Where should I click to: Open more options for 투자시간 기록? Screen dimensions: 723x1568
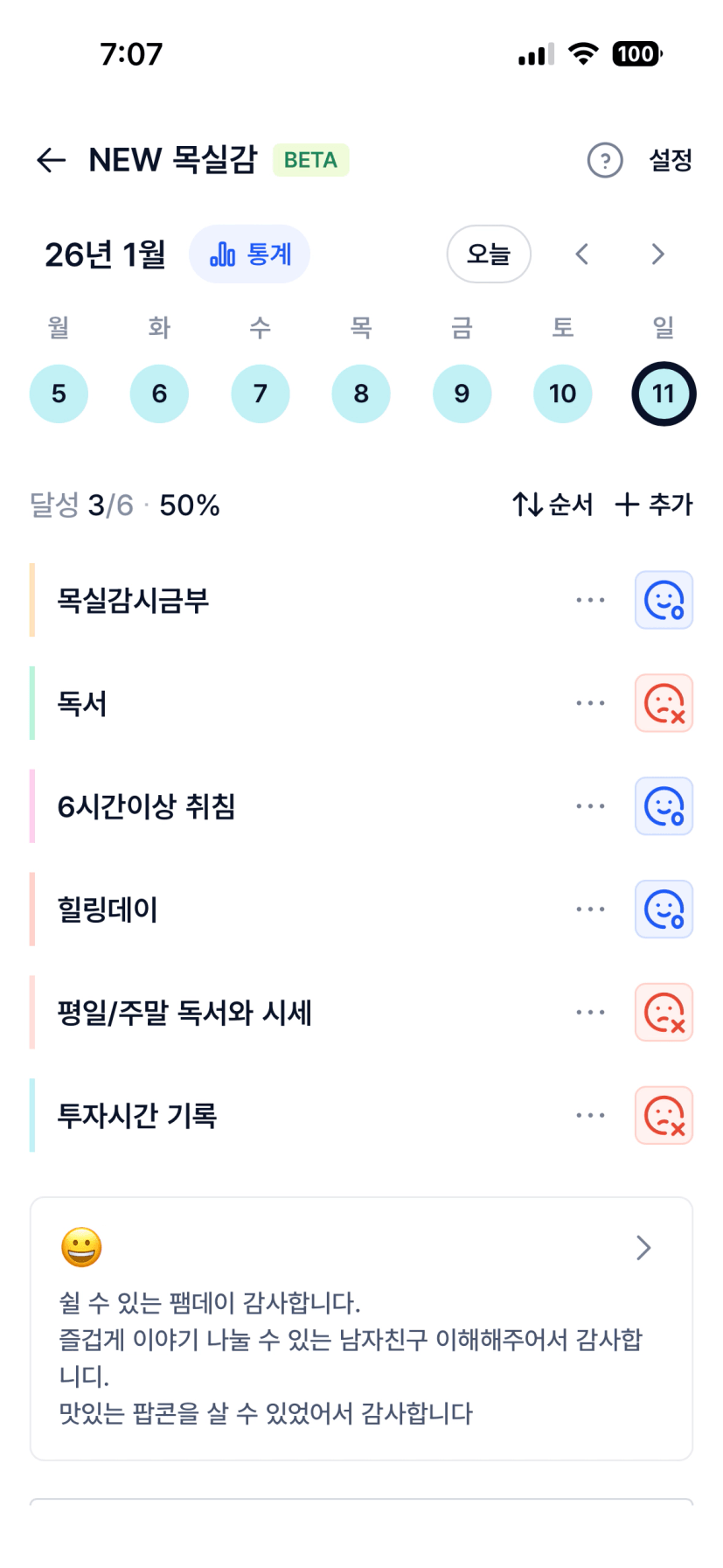pyautogui.click(x=590, y=1116)
